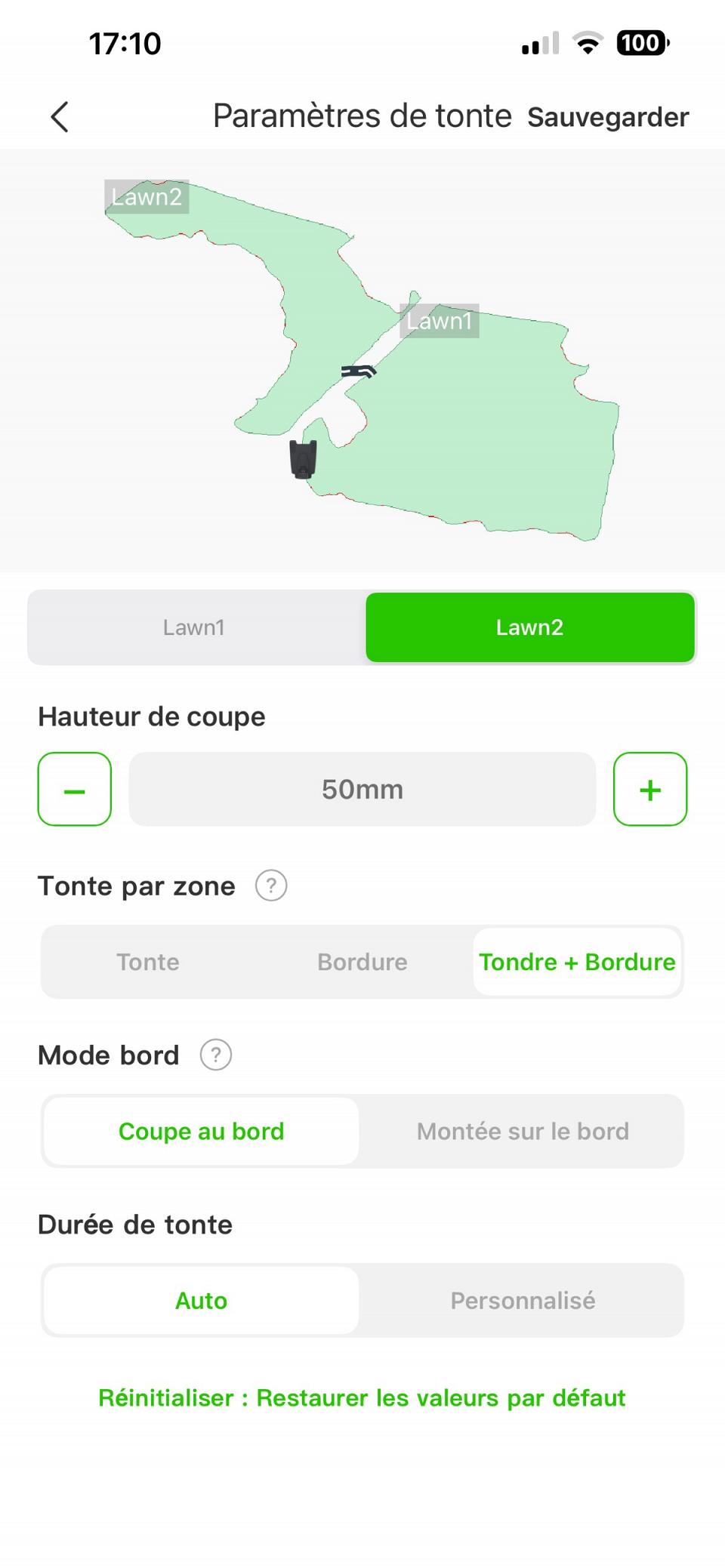Select the Lawn2 tab
This screenshot has height=1568, width=725.
(529, 627)
